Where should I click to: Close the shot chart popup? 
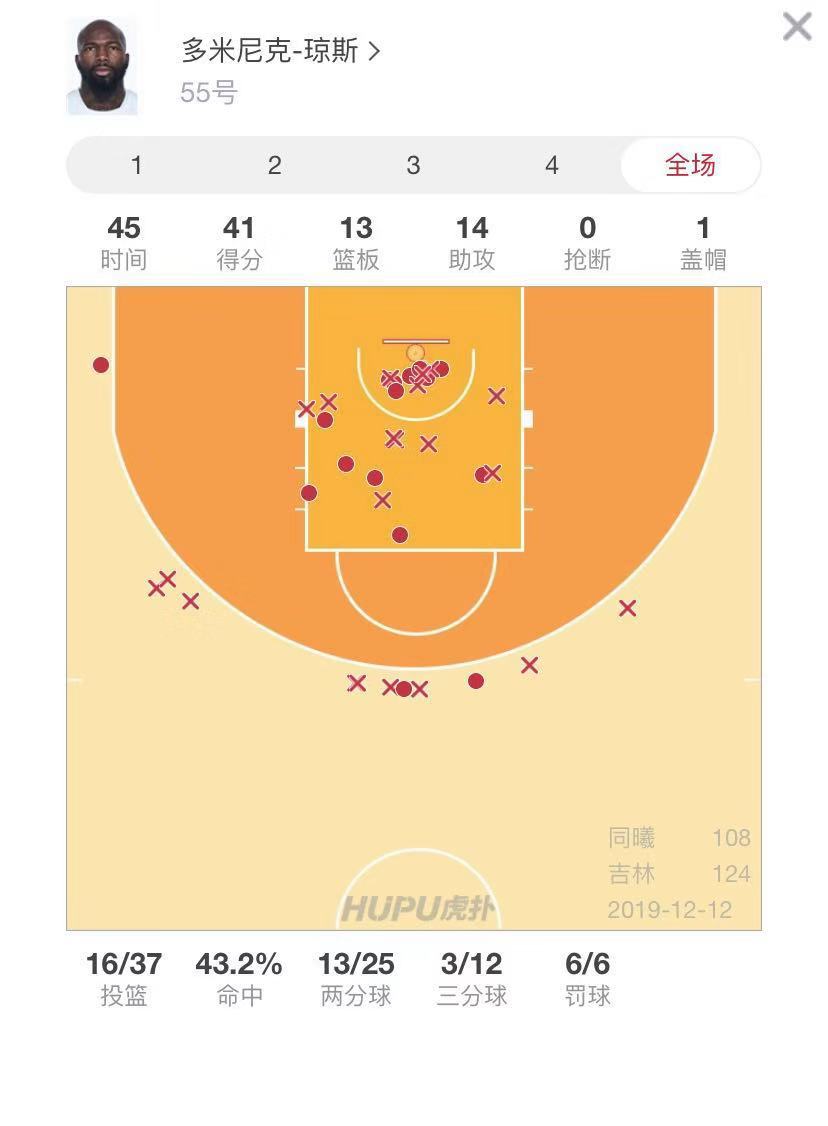(x=796, y=27)
